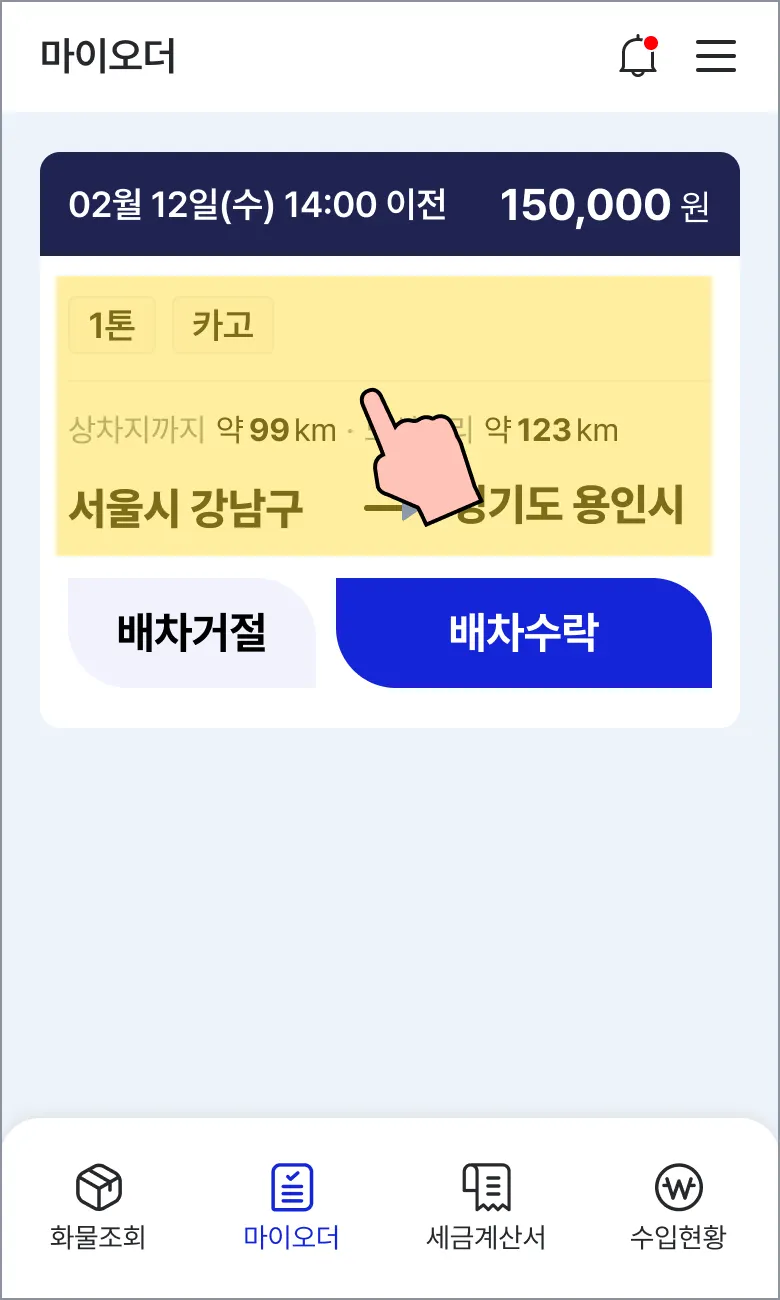This screenshot has width=780, height=1300.
Task: Reject dispatch with 배차거절
Action: [x=192, y=633]
